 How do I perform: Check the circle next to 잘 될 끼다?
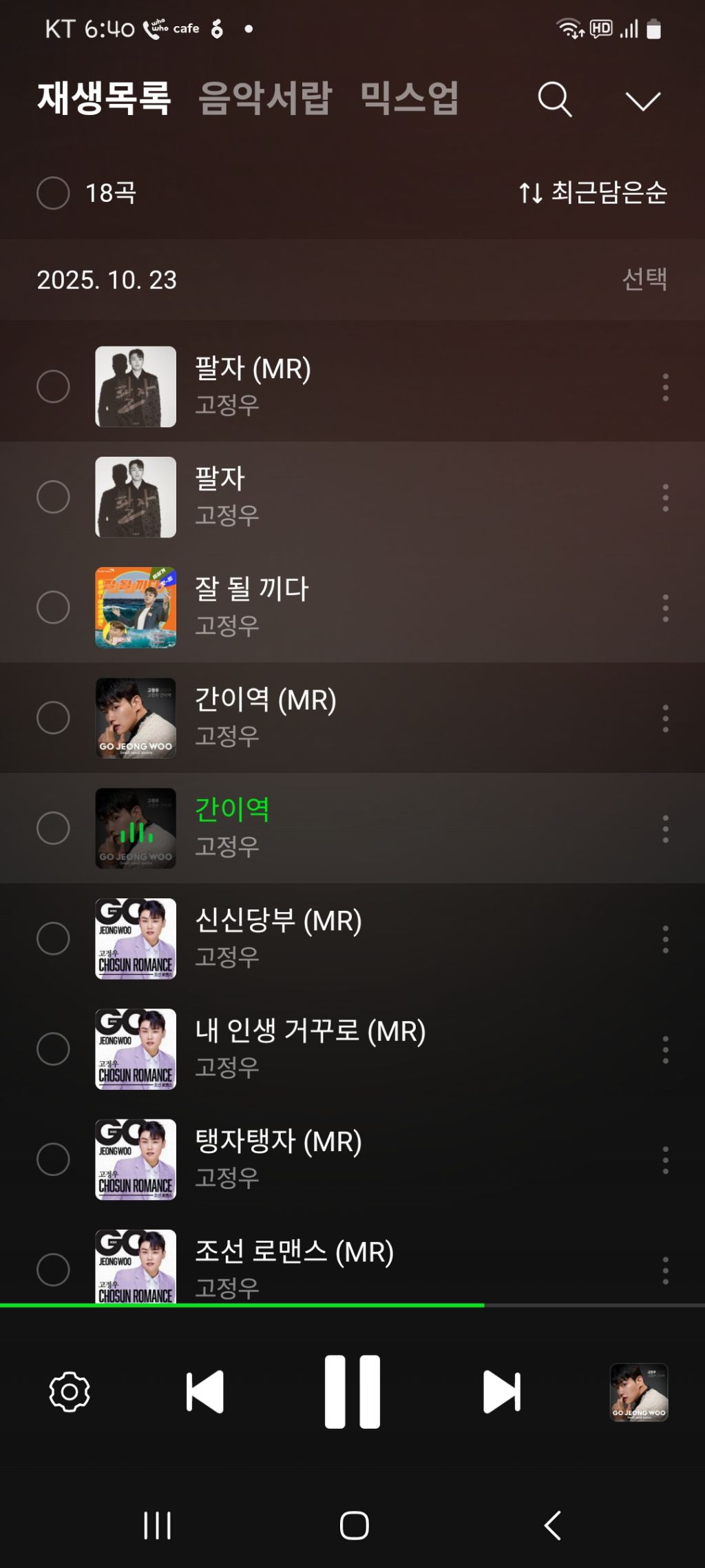[53, 608]
